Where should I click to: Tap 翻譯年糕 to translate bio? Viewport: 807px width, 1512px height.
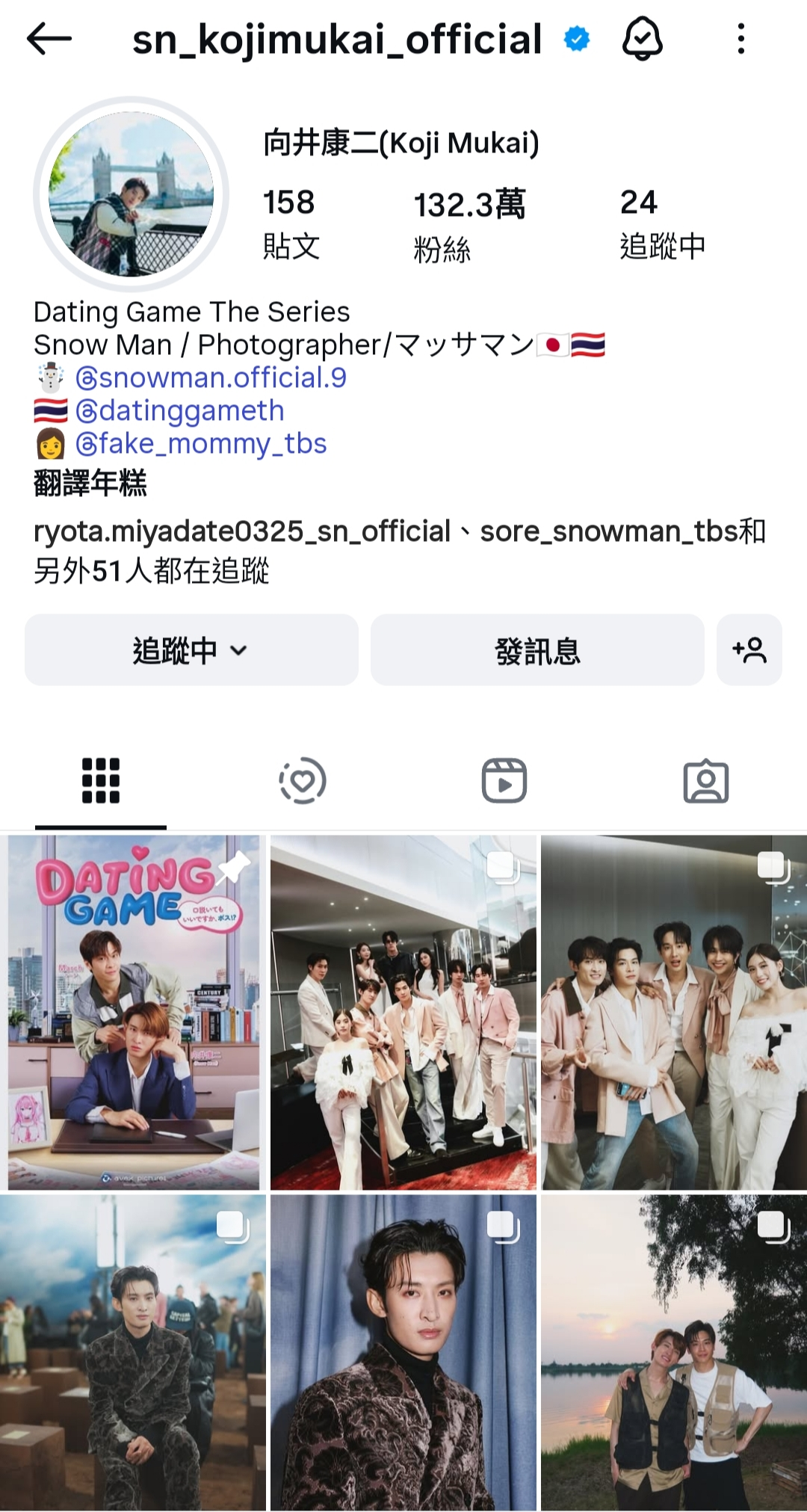[90, 484]
